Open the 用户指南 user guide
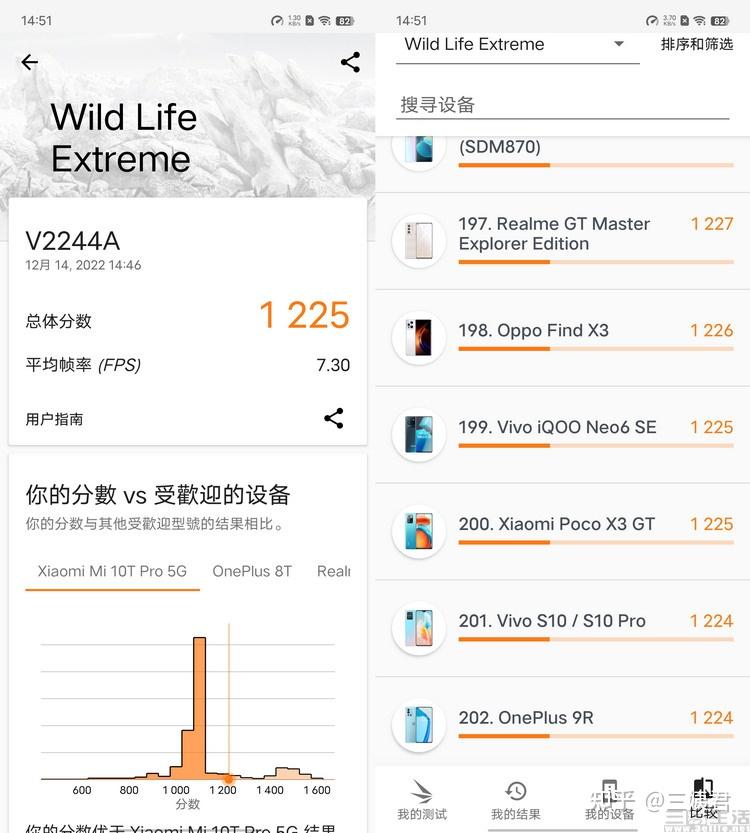The image size is (750, 833). tap(55, 419)
